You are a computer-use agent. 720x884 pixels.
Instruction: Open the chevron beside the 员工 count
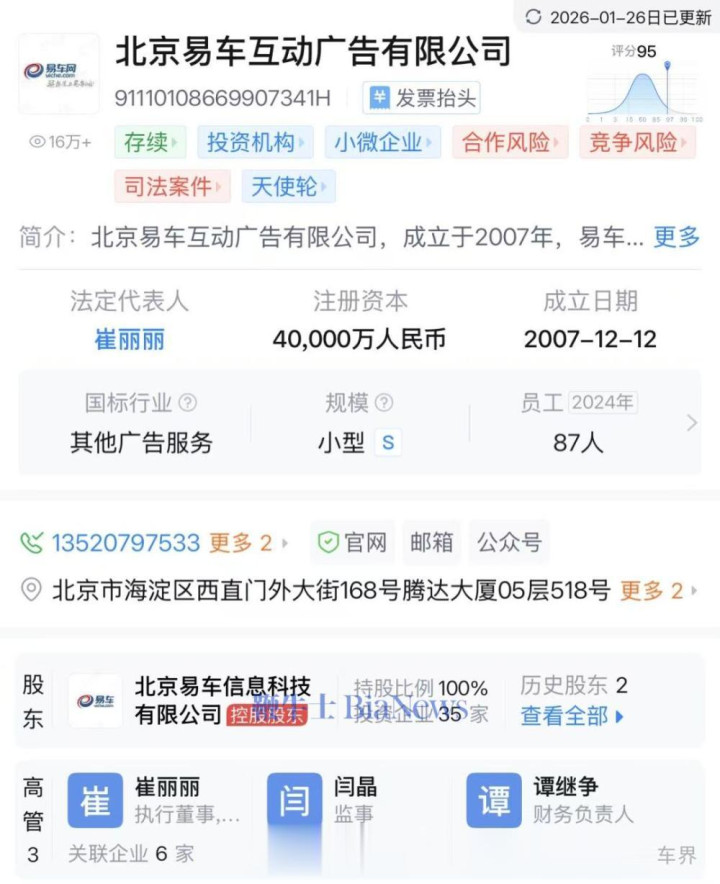pos(692,423)
